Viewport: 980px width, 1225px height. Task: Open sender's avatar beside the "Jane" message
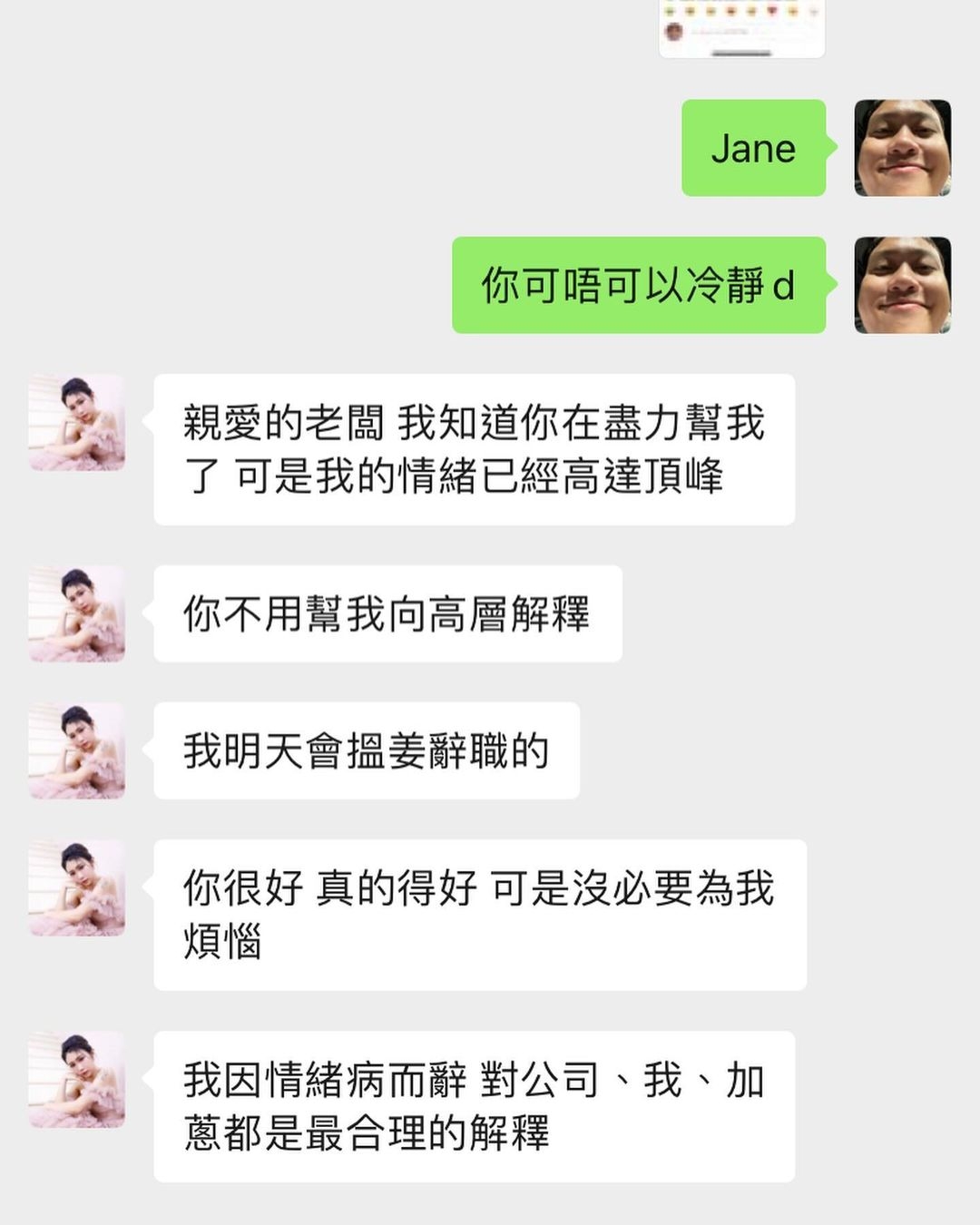[x=902, y=148]
